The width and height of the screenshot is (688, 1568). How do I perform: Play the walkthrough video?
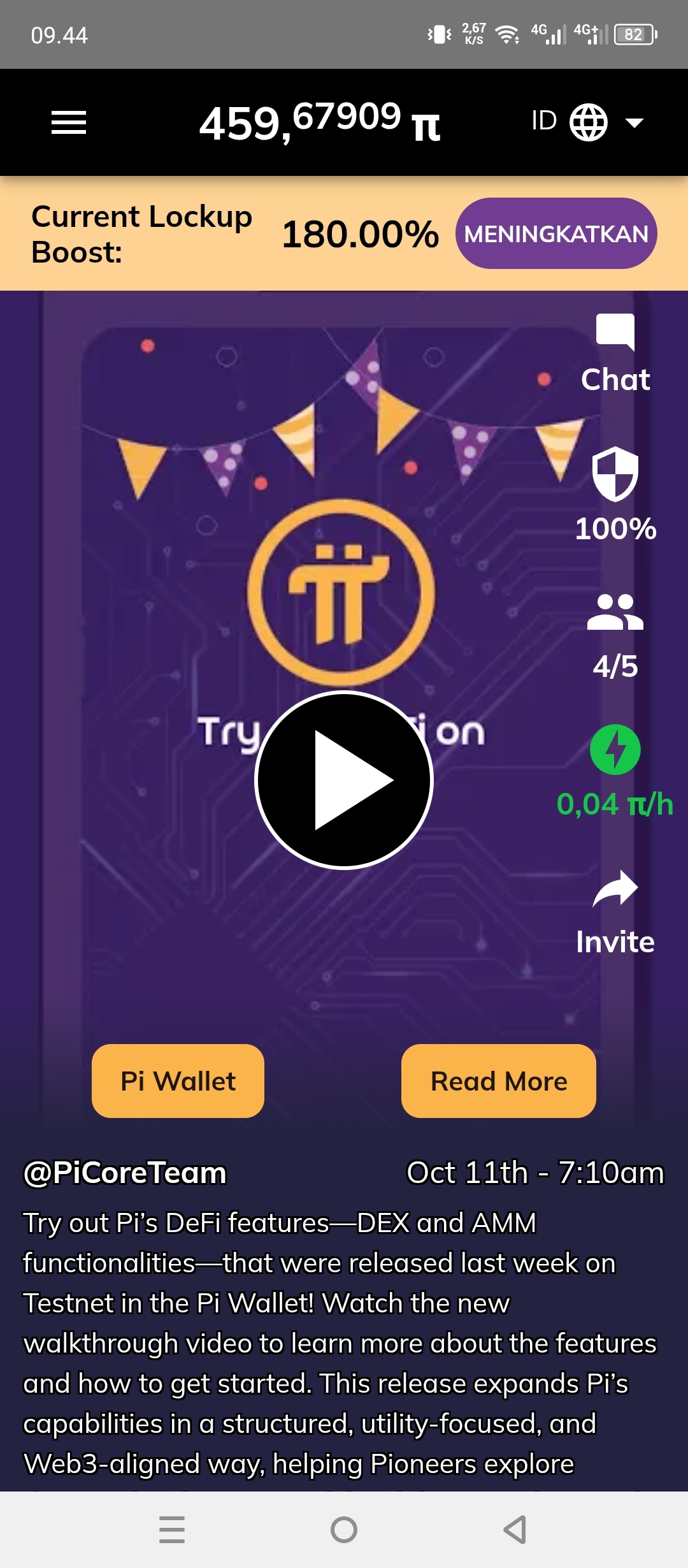click(344, 780)
